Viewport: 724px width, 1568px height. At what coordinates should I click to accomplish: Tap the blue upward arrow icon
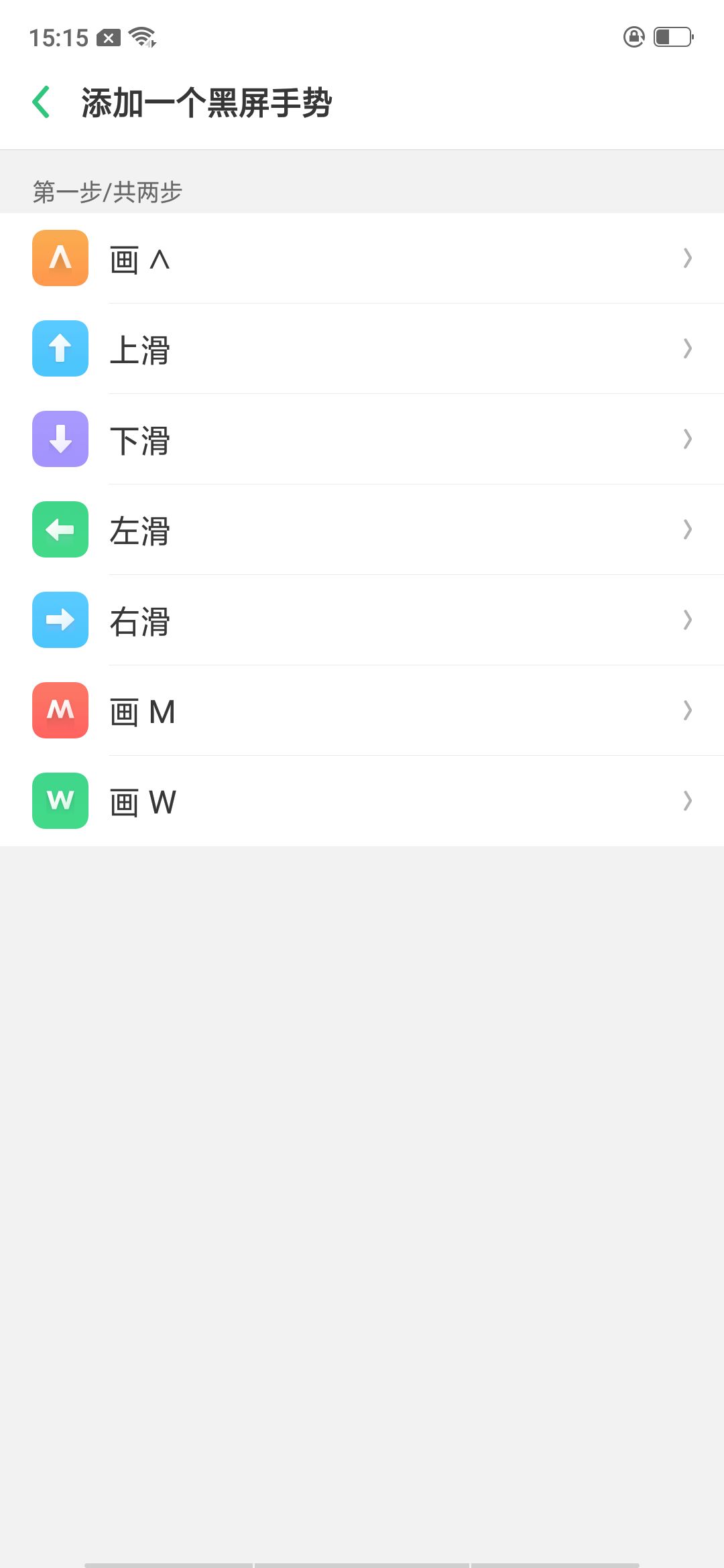point(59,350)
